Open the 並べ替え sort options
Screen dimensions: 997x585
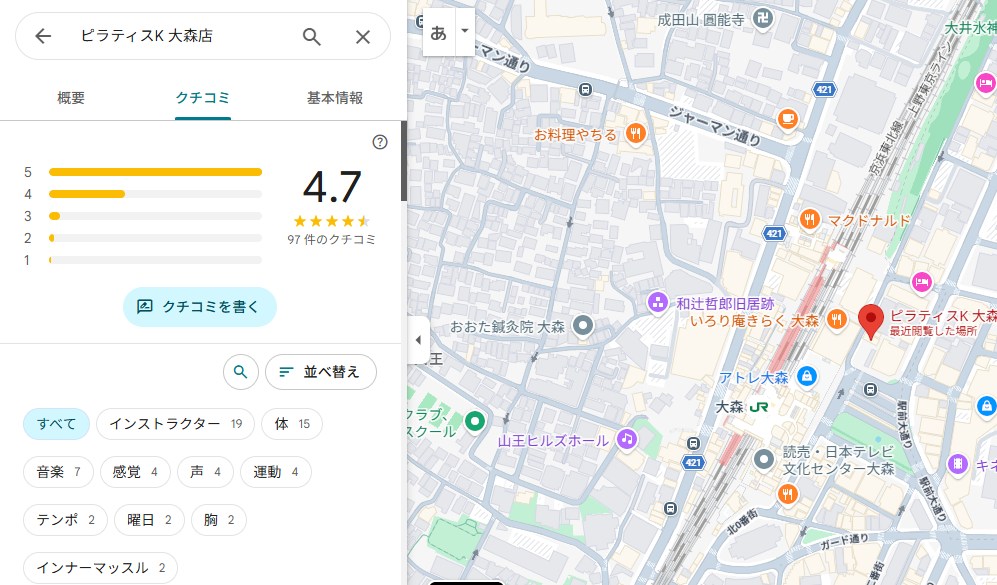tap(320, 372)
